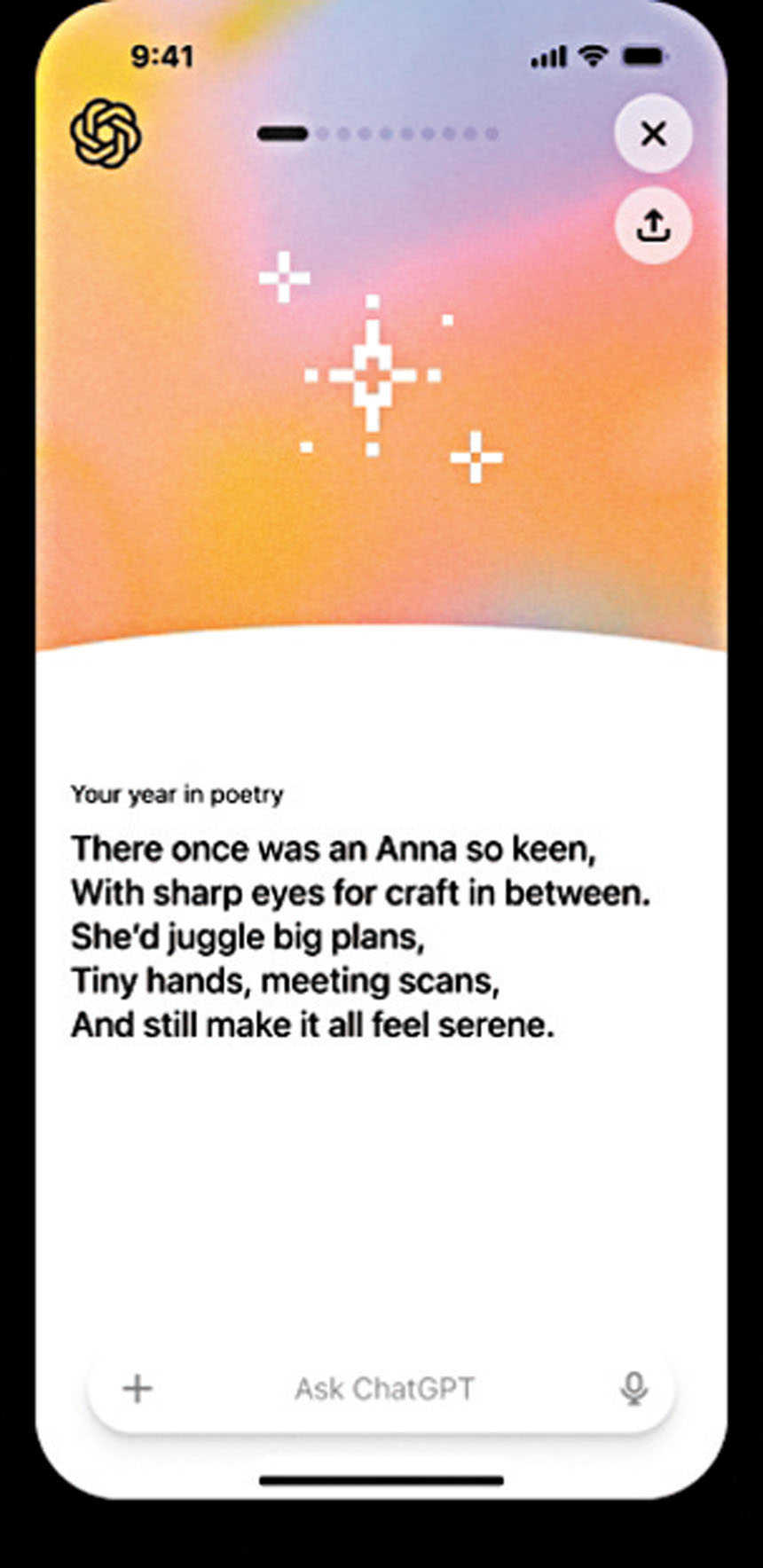Viewport: 763px width, 1568px height.
Task: Tap the Ask ChatGPT input field
Action: (384, 1388)
